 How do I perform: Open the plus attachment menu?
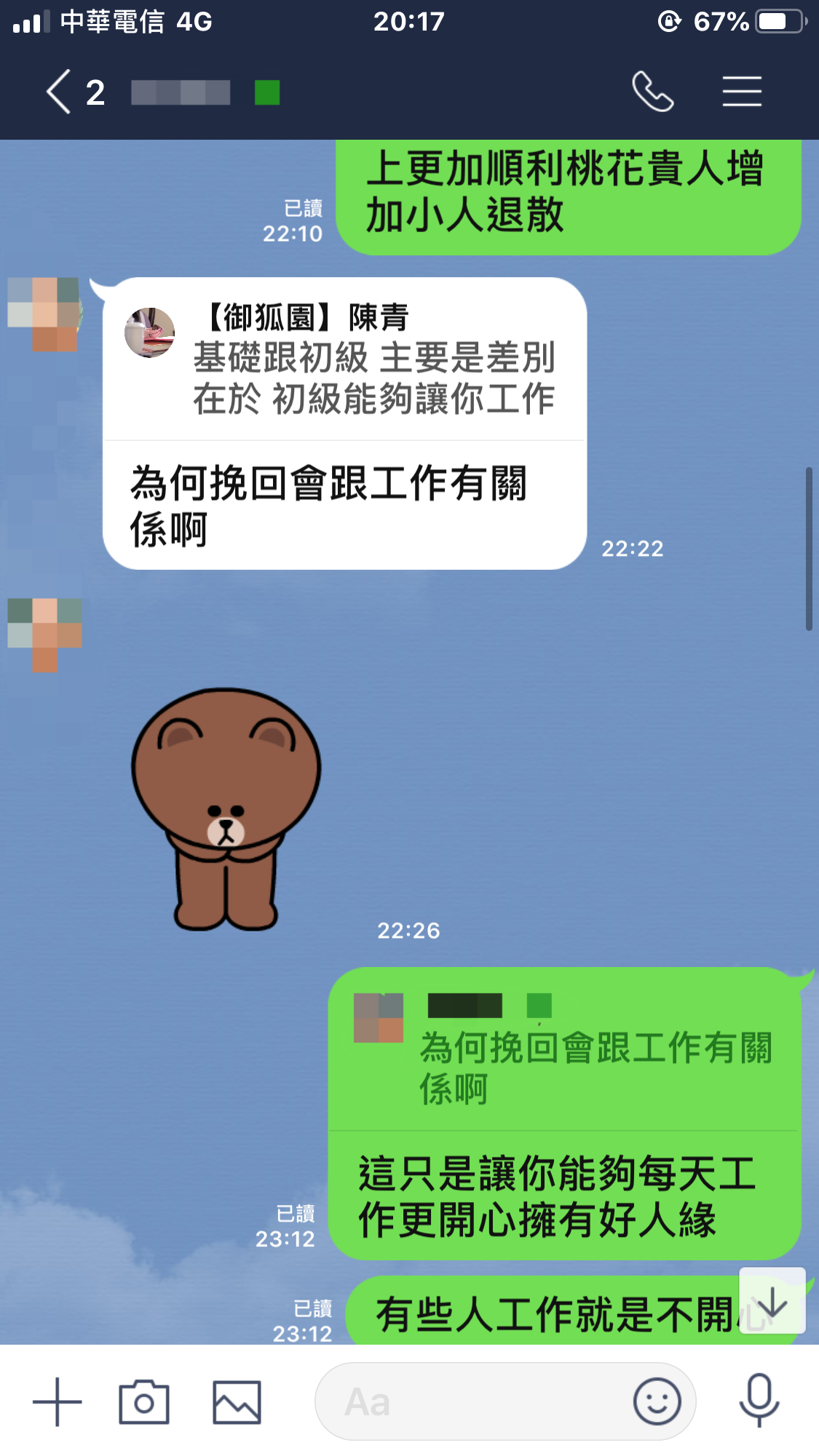coord(57,1401)
